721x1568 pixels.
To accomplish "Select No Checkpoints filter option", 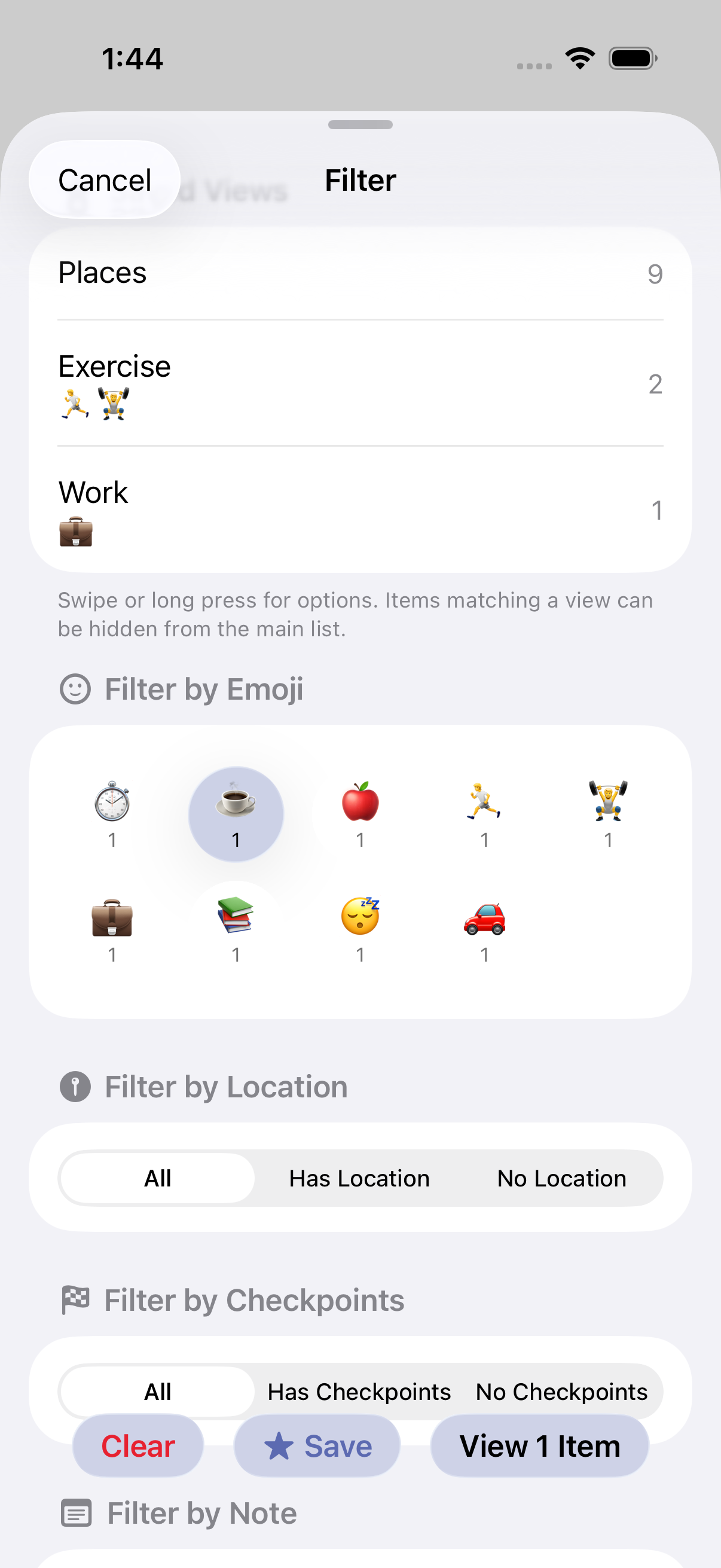I will (x=561, y=1391).
